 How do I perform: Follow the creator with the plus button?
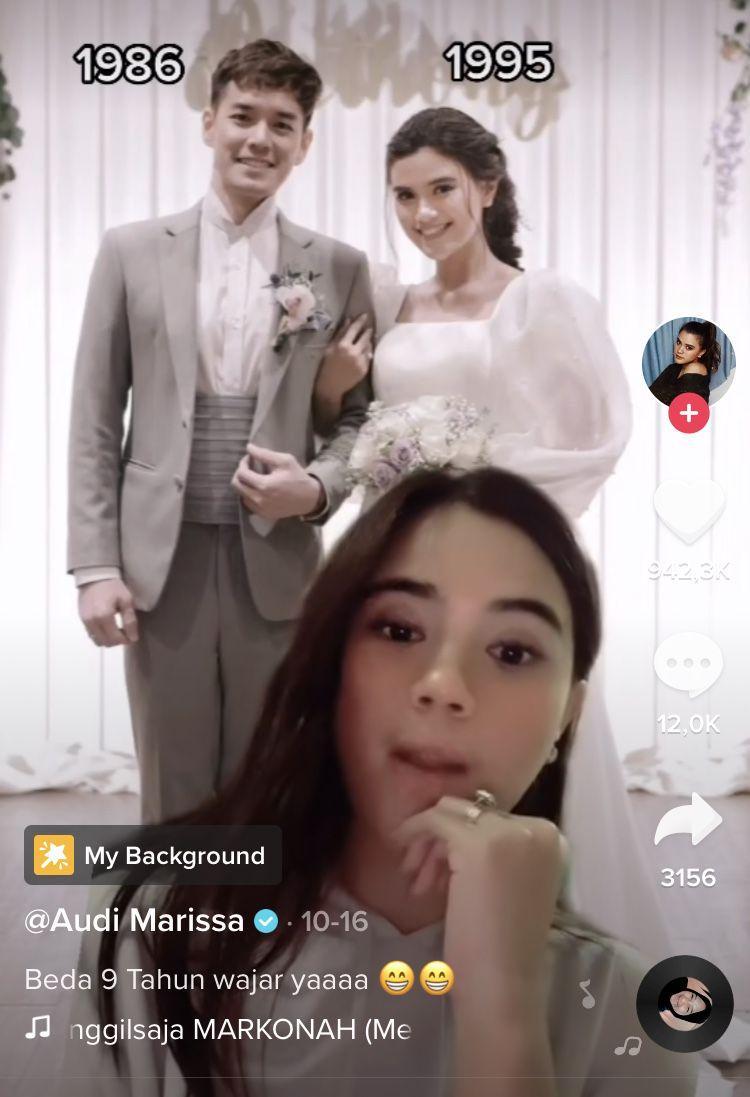(x=688, y=412)
